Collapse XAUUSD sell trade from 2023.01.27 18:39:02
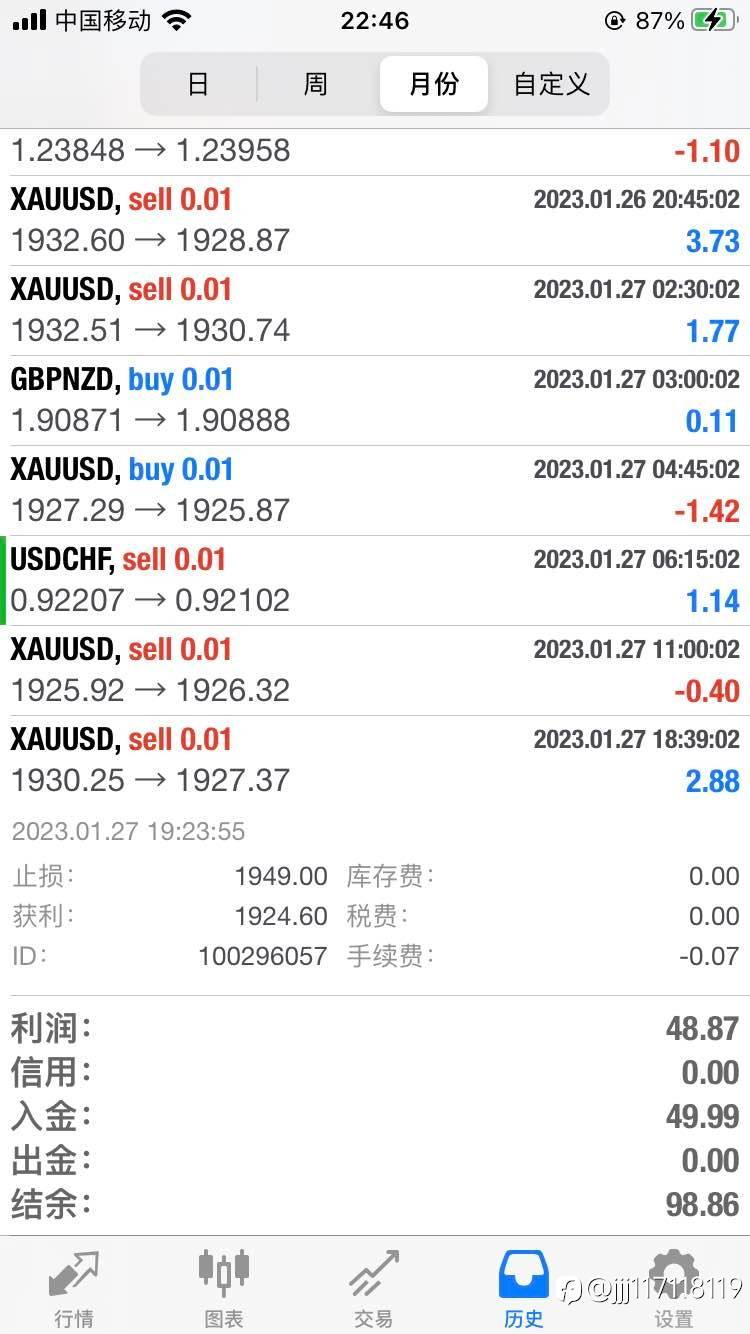This screenshot has width=750, height=1334. pos(375,761)
